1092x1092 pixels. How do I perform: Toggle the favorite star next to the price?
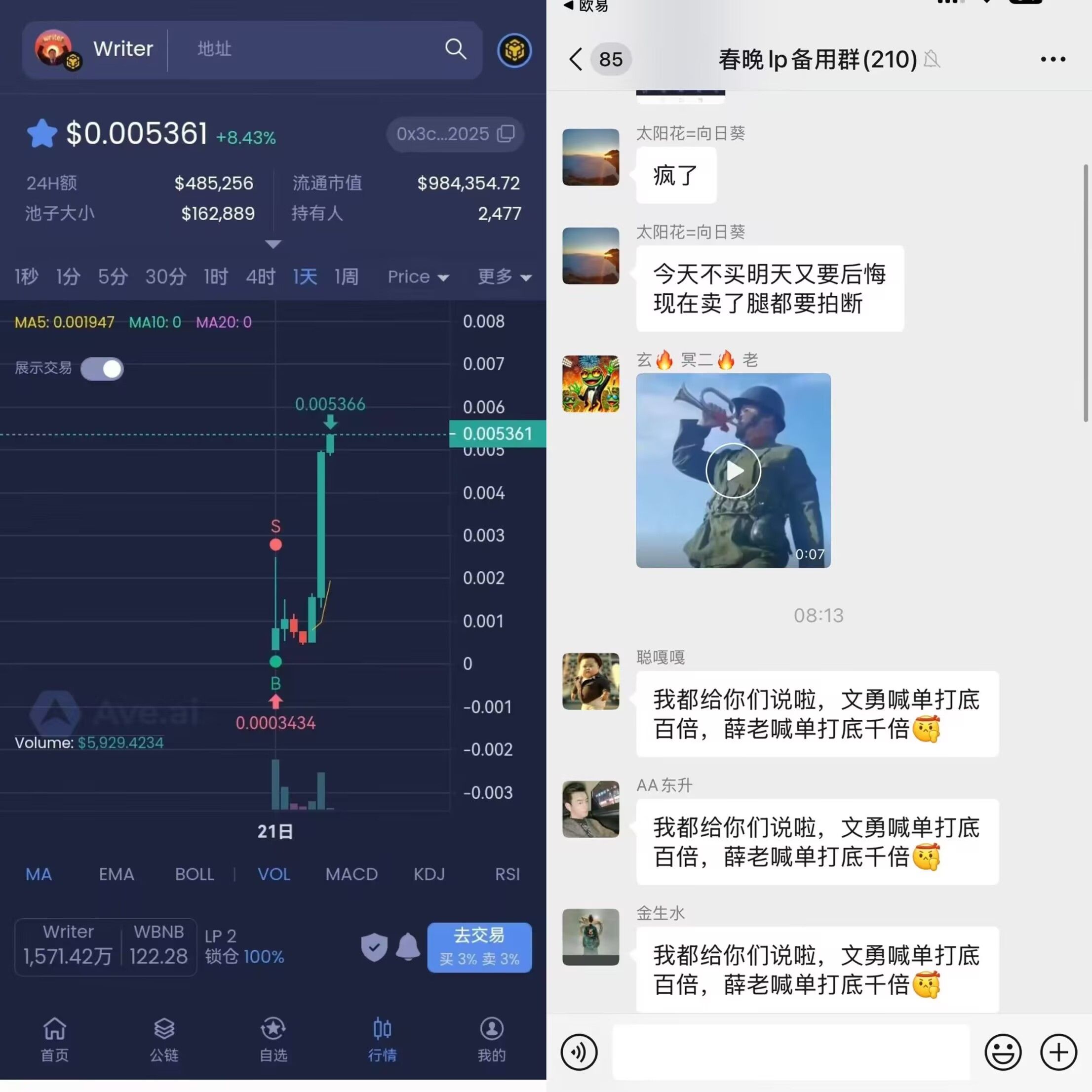pos(42,134)
